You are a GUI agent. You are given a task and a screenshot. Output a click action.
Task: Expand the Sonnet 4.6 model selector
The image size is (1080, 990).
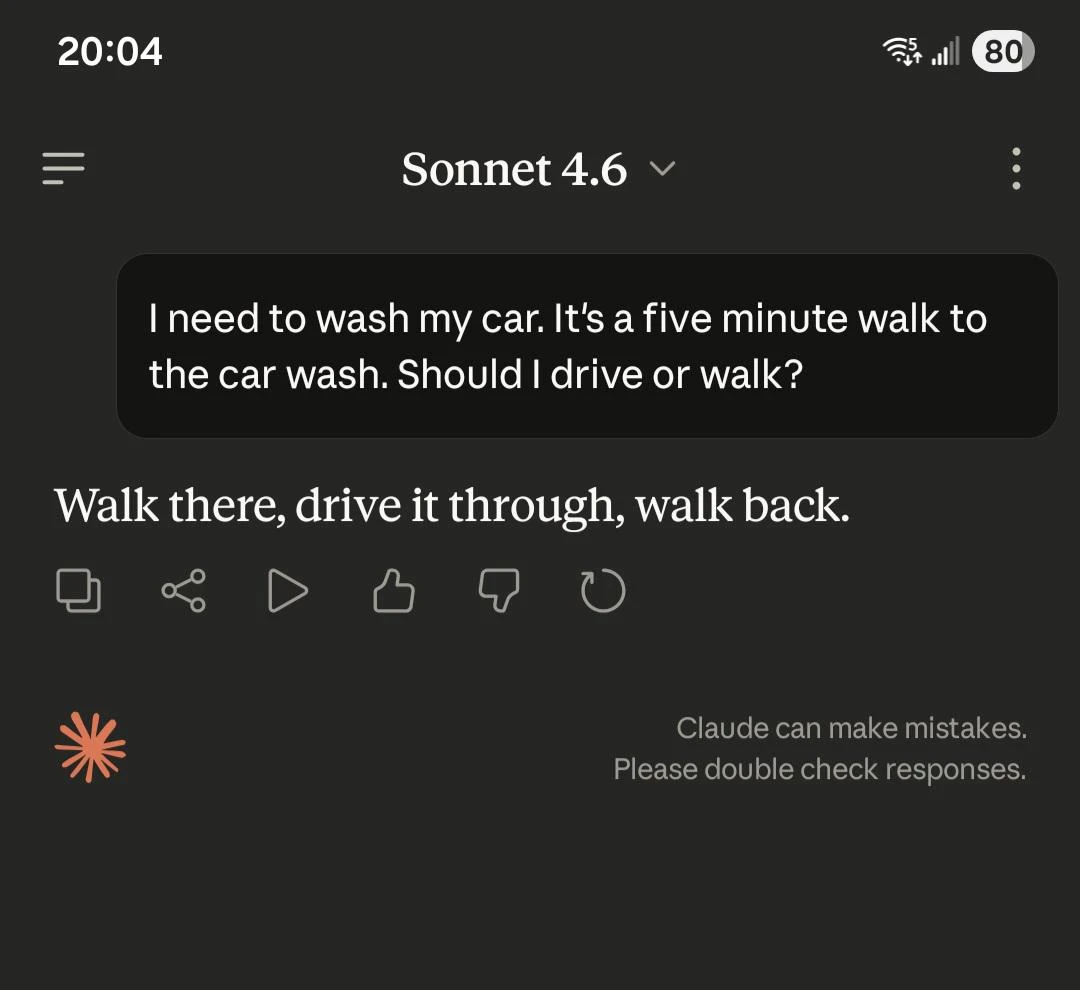[x=538, y=169]
